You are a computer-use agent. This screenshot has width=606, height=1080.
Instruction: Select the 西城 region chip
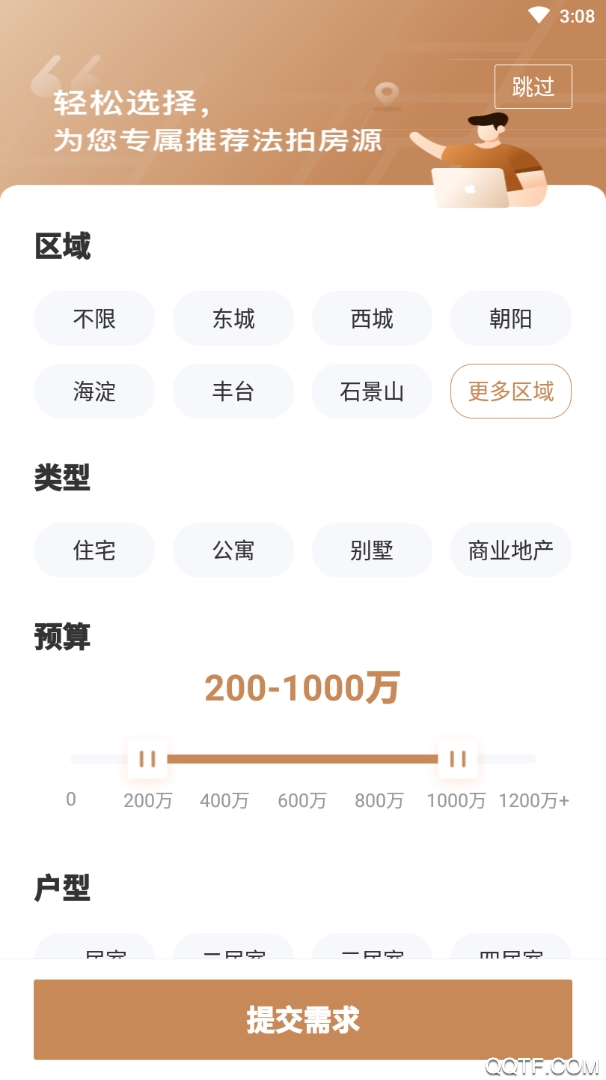[372, 319]
